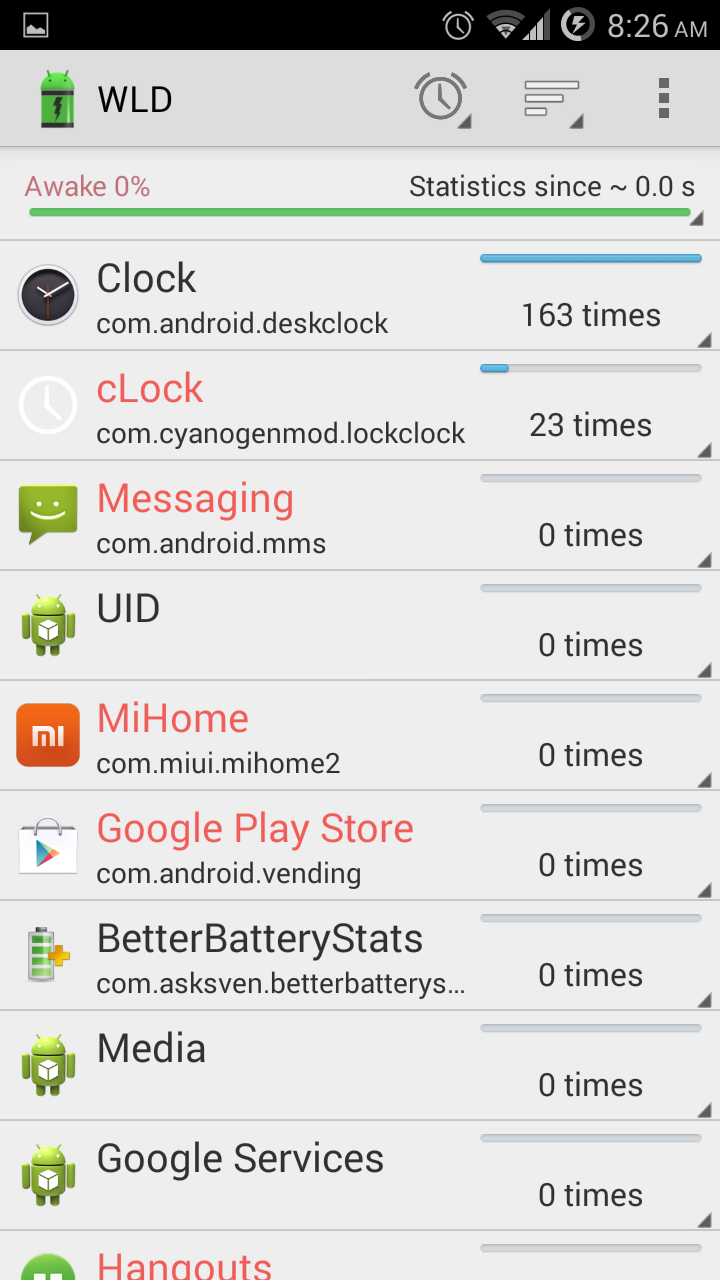
Task: Open the Media entry
Action: tap(360, 1066)
